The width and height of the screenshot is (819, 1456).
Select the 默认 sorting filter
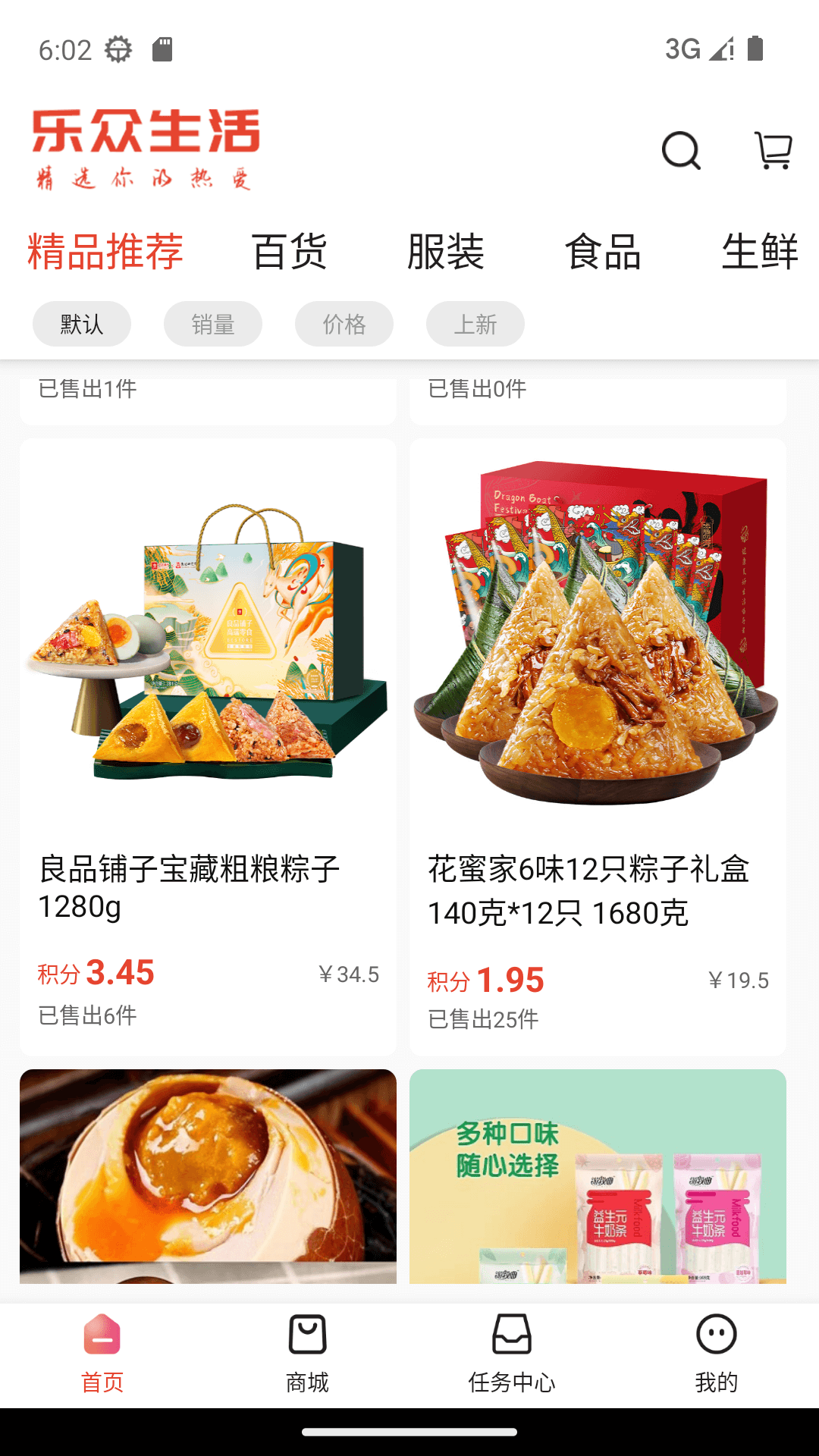81,323
